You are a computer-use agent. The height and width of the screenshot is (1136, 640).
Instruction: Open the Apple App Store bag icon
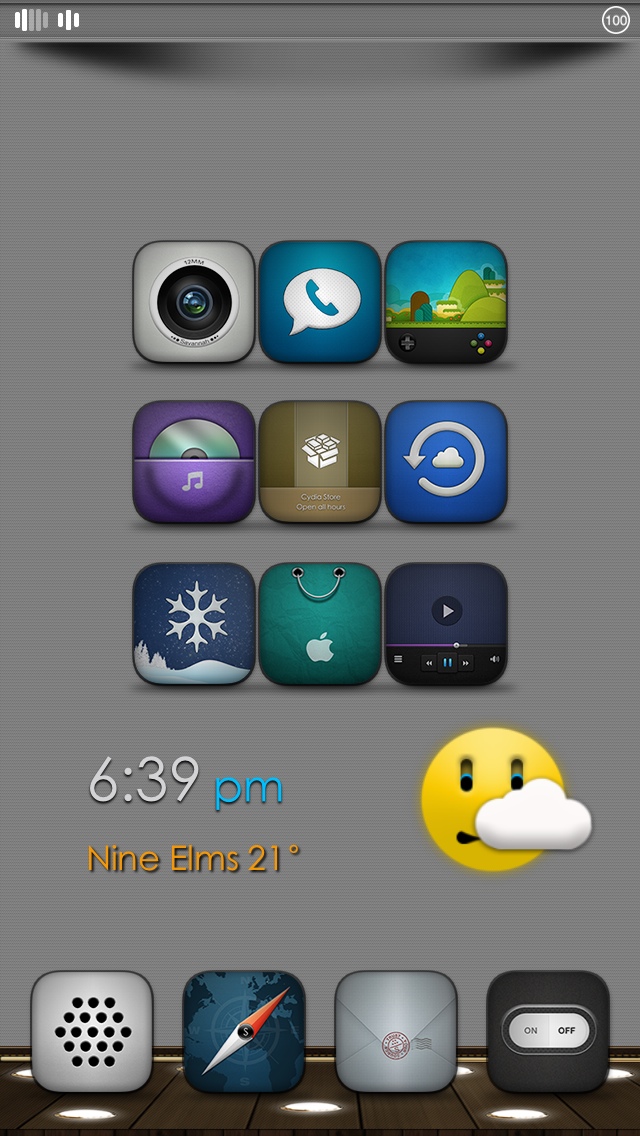pos(320,623)
